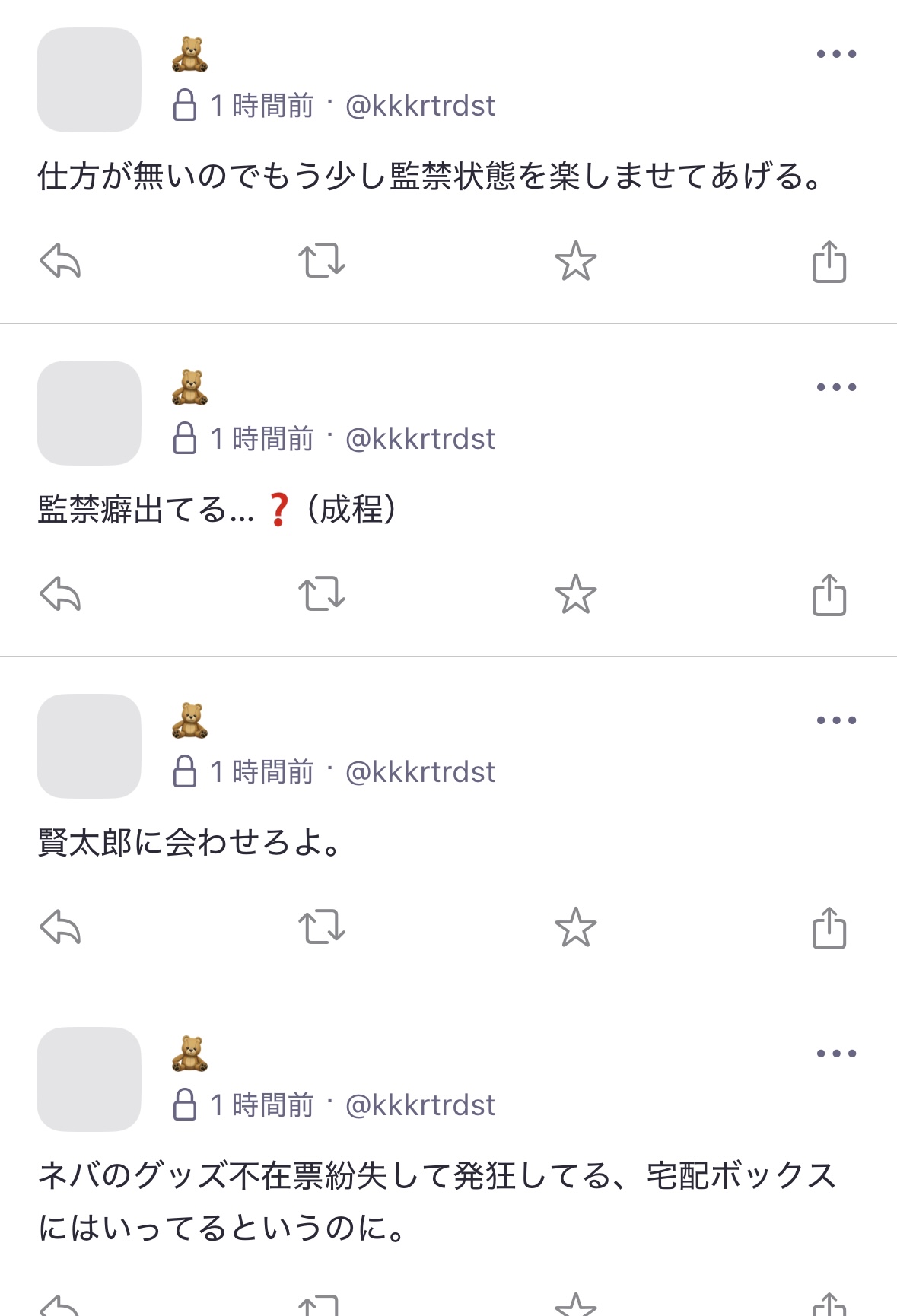Open overflow menu on ネバのグッズ post
The image size is (897, 1316).
coord(836,1054)
